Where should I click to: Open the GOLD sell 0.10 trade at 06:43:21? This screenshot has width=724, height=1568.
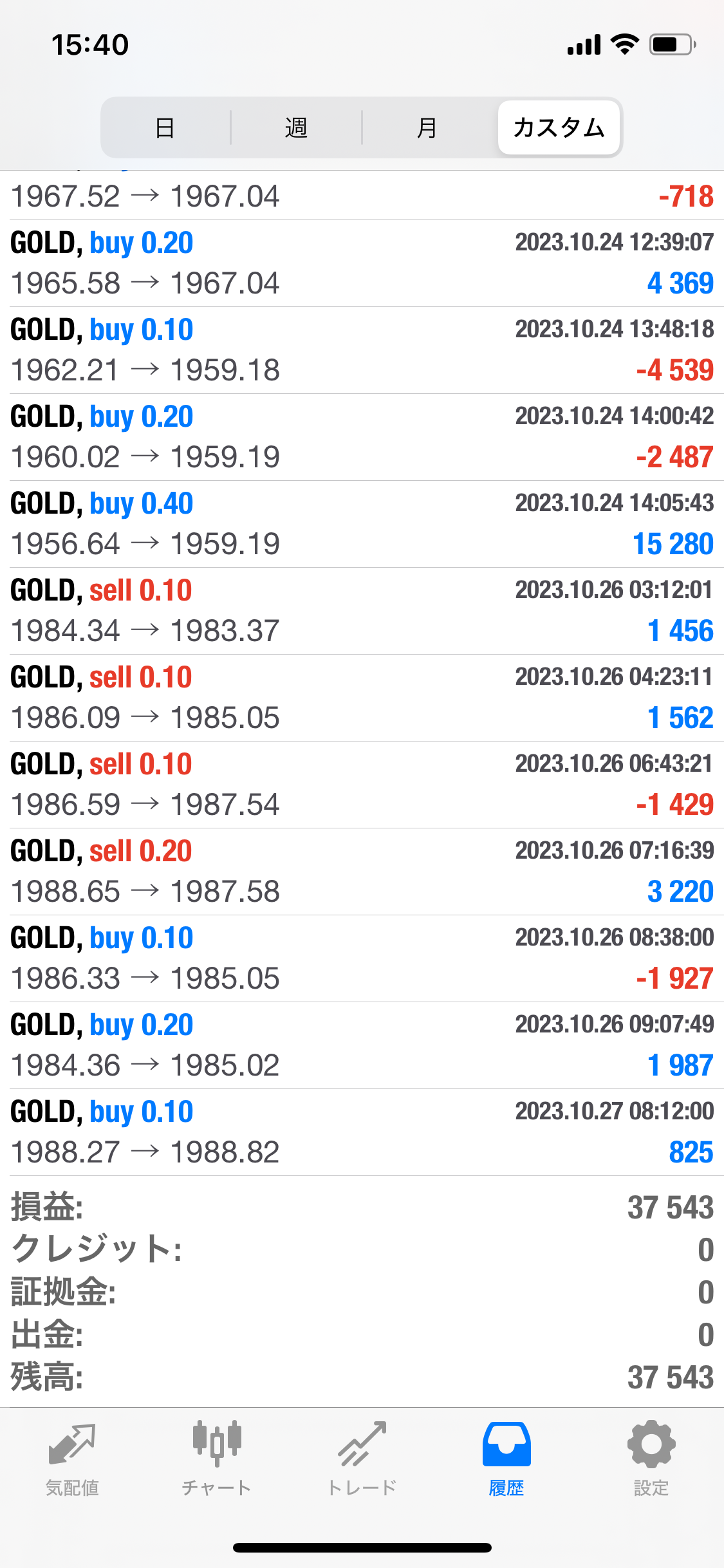click(x=362, y=785)
